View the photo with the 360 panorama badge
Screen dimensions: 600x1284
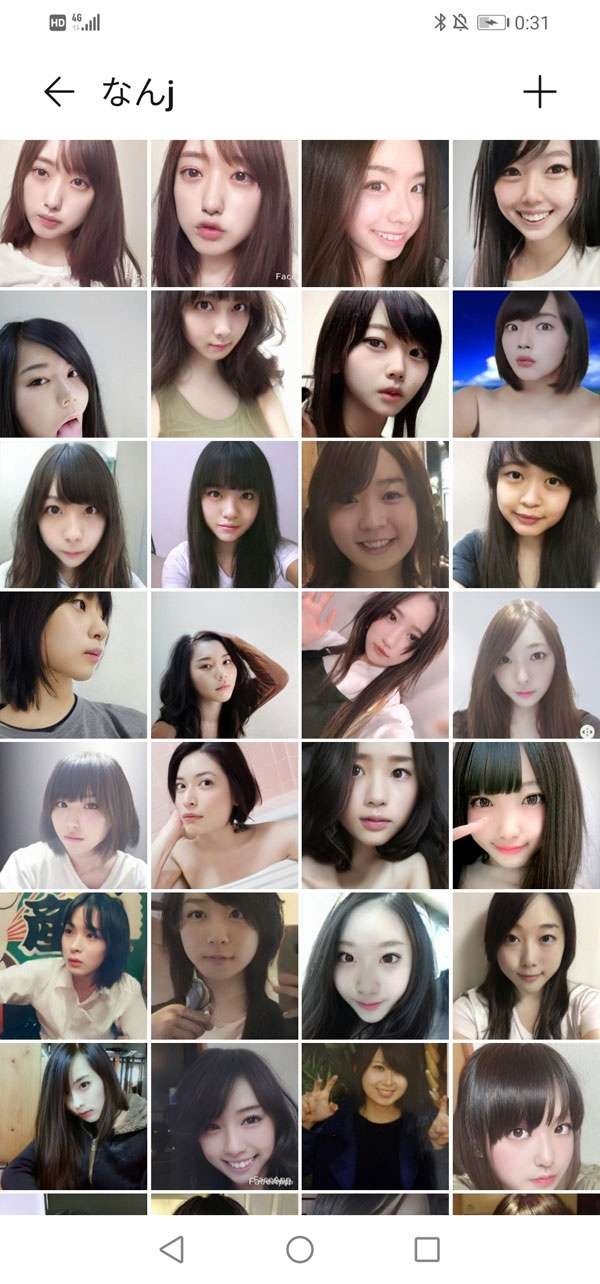(x=526, y=665)
